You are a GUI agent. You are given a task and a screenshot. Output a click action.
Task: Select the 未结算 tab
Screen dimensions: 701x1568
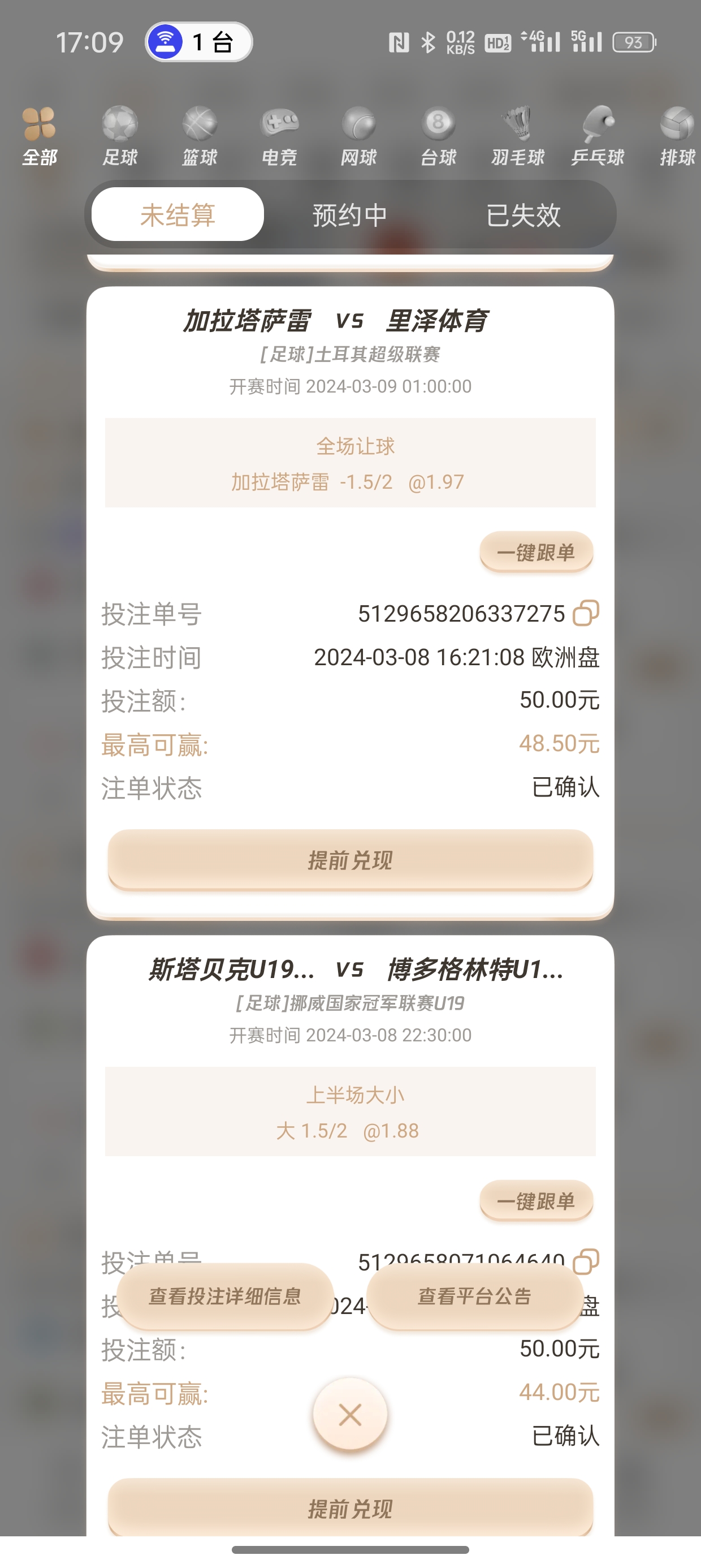point(178,215)
